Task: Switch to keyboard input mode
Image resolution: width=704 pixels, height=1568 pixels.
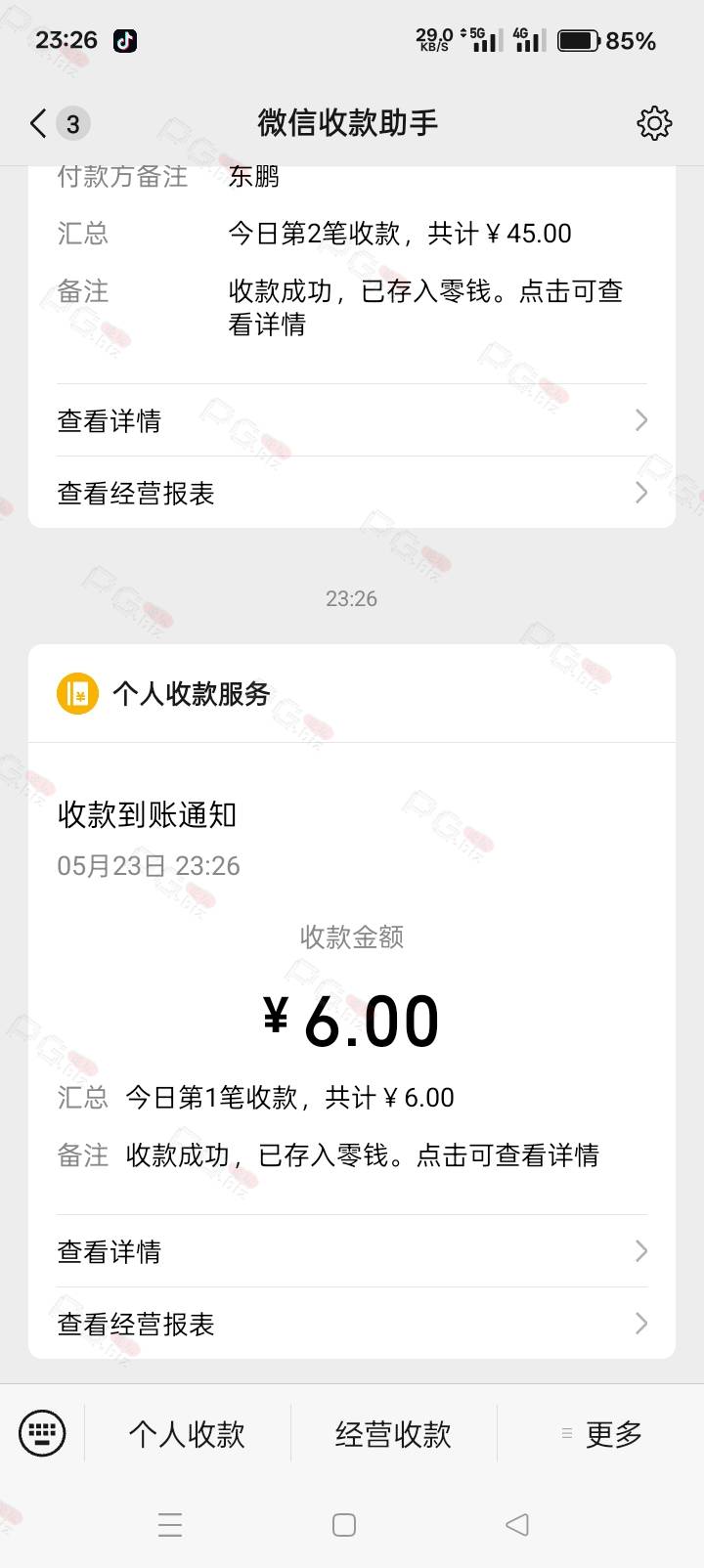Action: tap(42, 1433)
